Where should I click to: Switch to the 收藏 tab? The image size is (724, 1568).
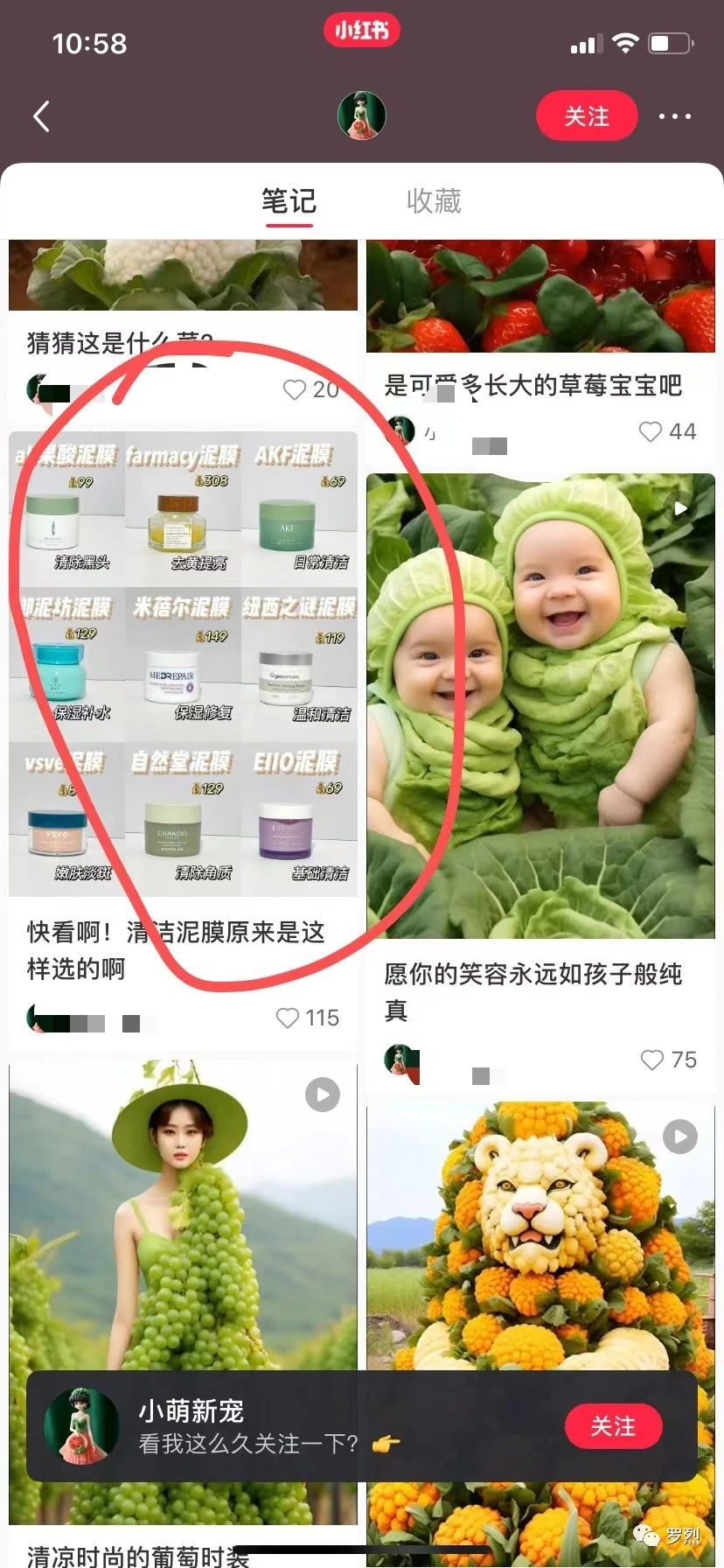(434, 201)
